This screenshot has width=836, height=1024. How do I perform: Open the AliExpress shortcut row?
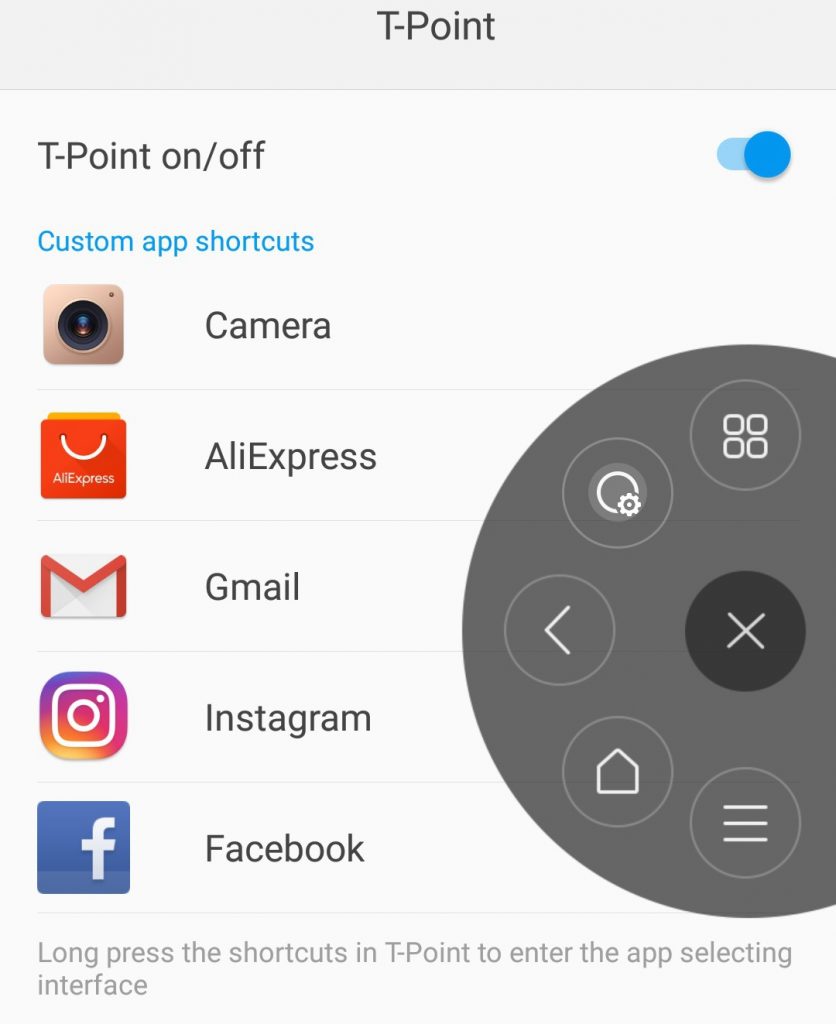pos(290,456)
